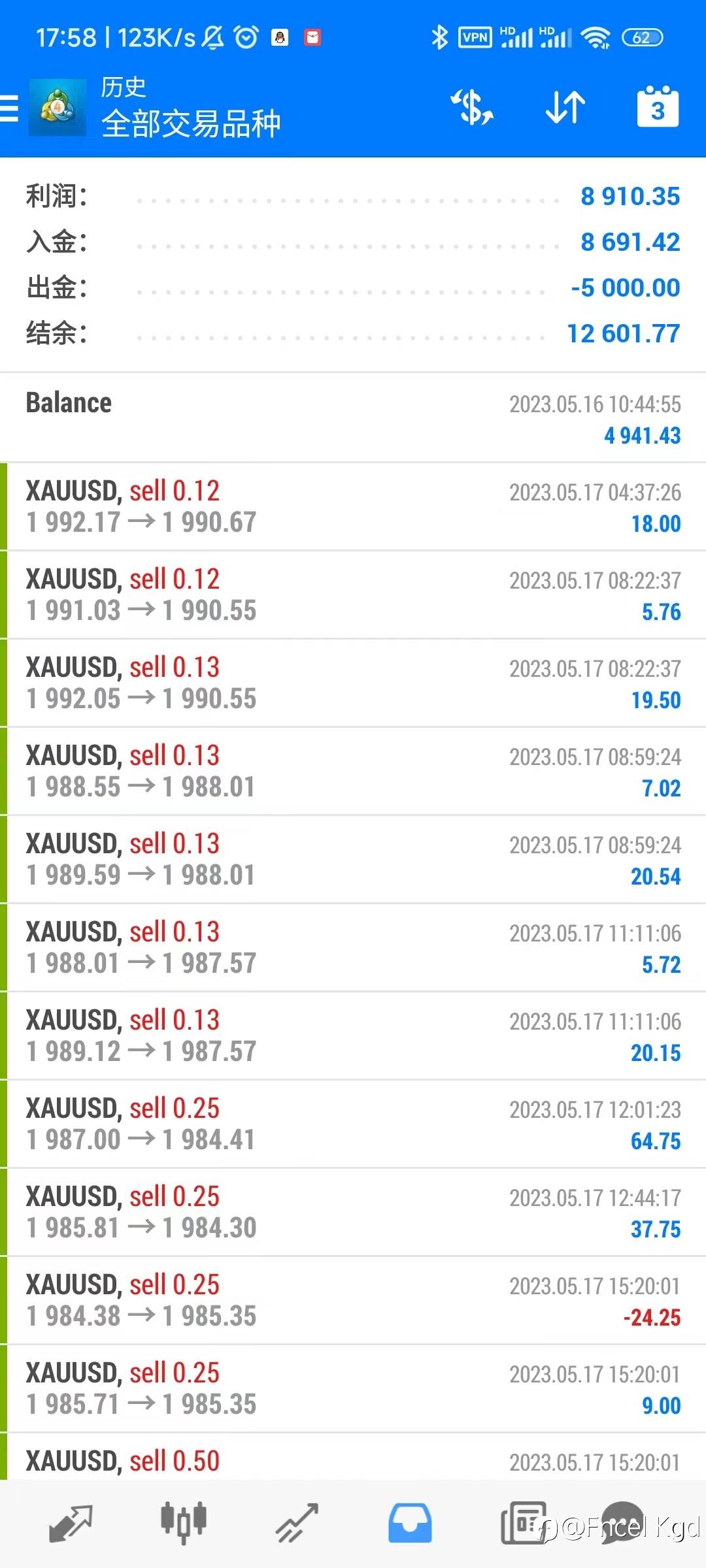Open the hamburger menu drawer
Viewport: 706px width, 1568px height.
tap(9, 108)
